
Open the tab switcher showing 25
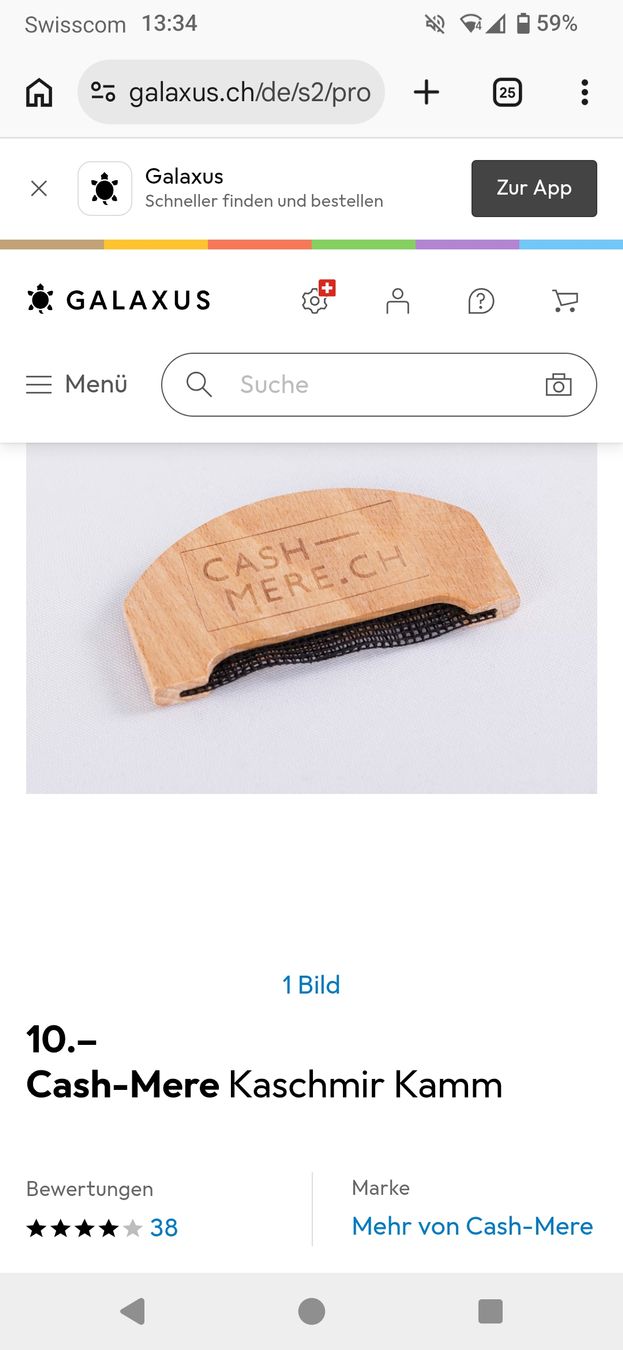(x=507, y=93)
